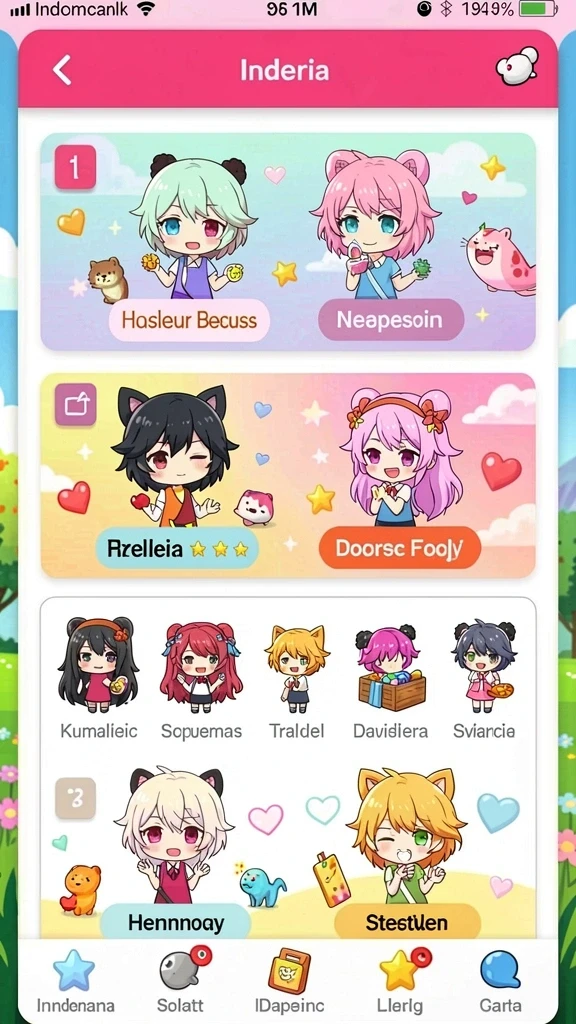Screen dimensions: 576x1024
Task: Tap the Hasleur Becuss button
Action: point(189,320)
